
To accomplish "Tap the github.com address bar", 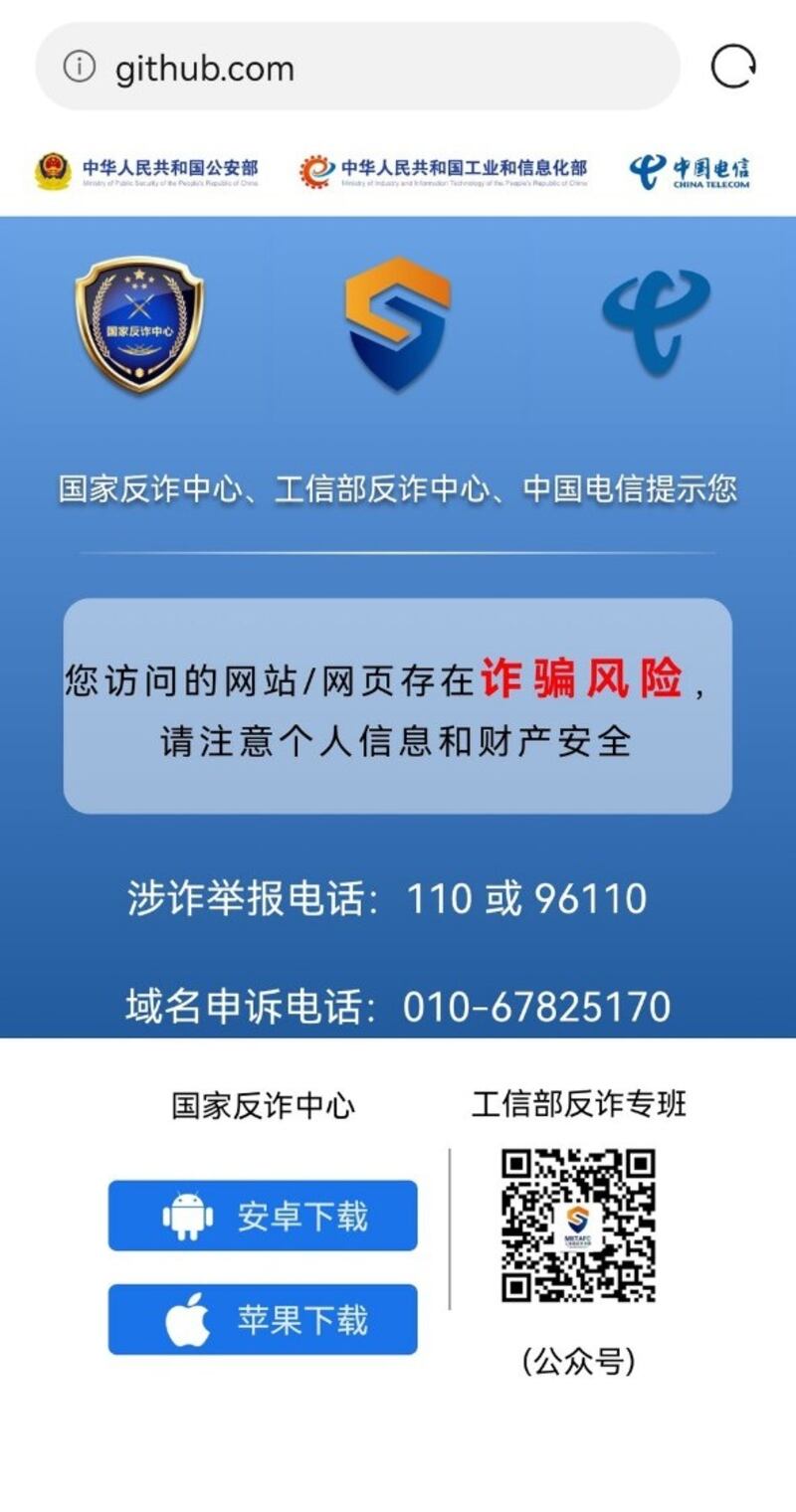I will pos(358,68).
